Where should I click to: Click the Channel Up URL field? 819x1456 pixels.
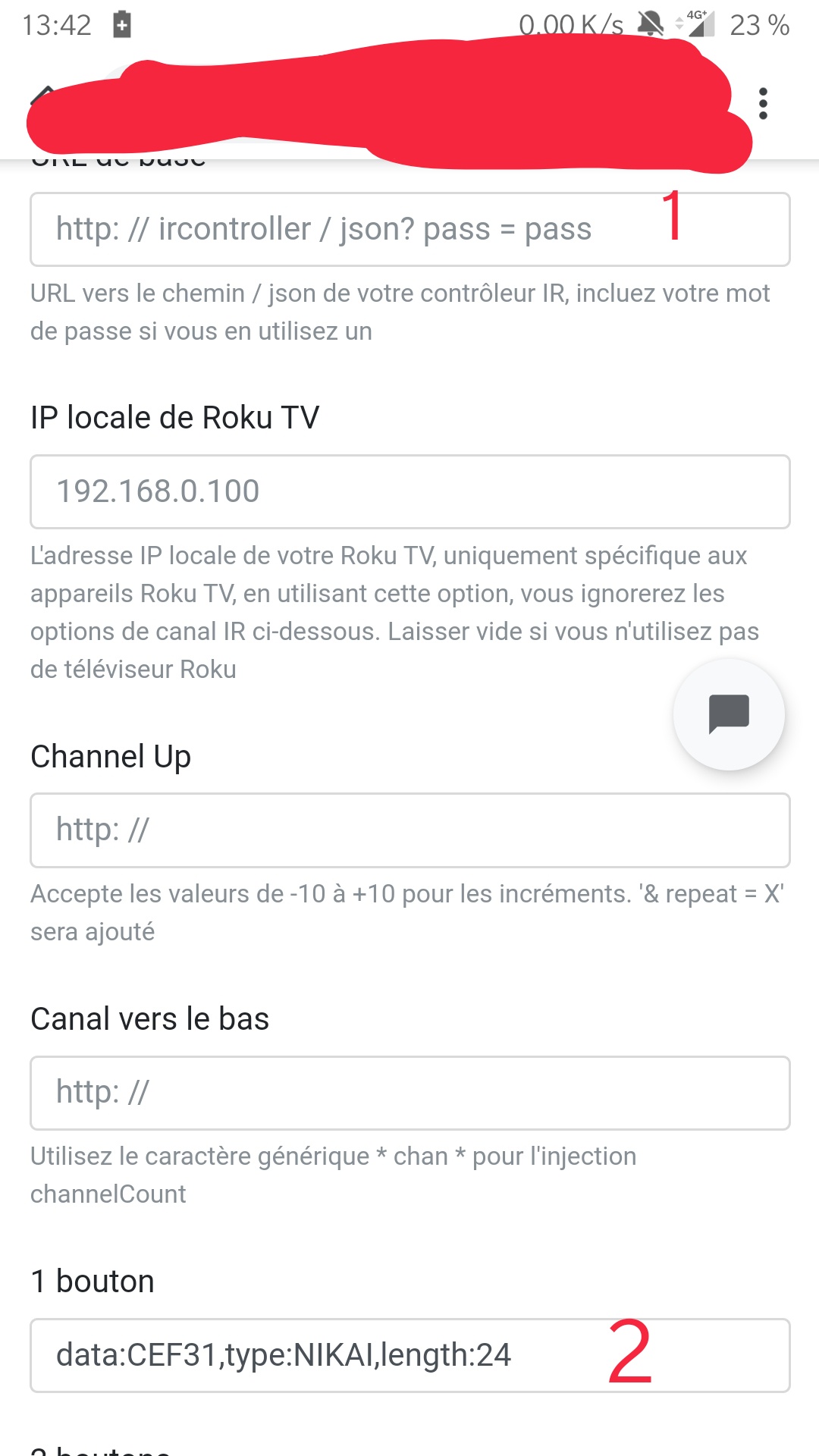pyautogui.click(x=409, y=830)
